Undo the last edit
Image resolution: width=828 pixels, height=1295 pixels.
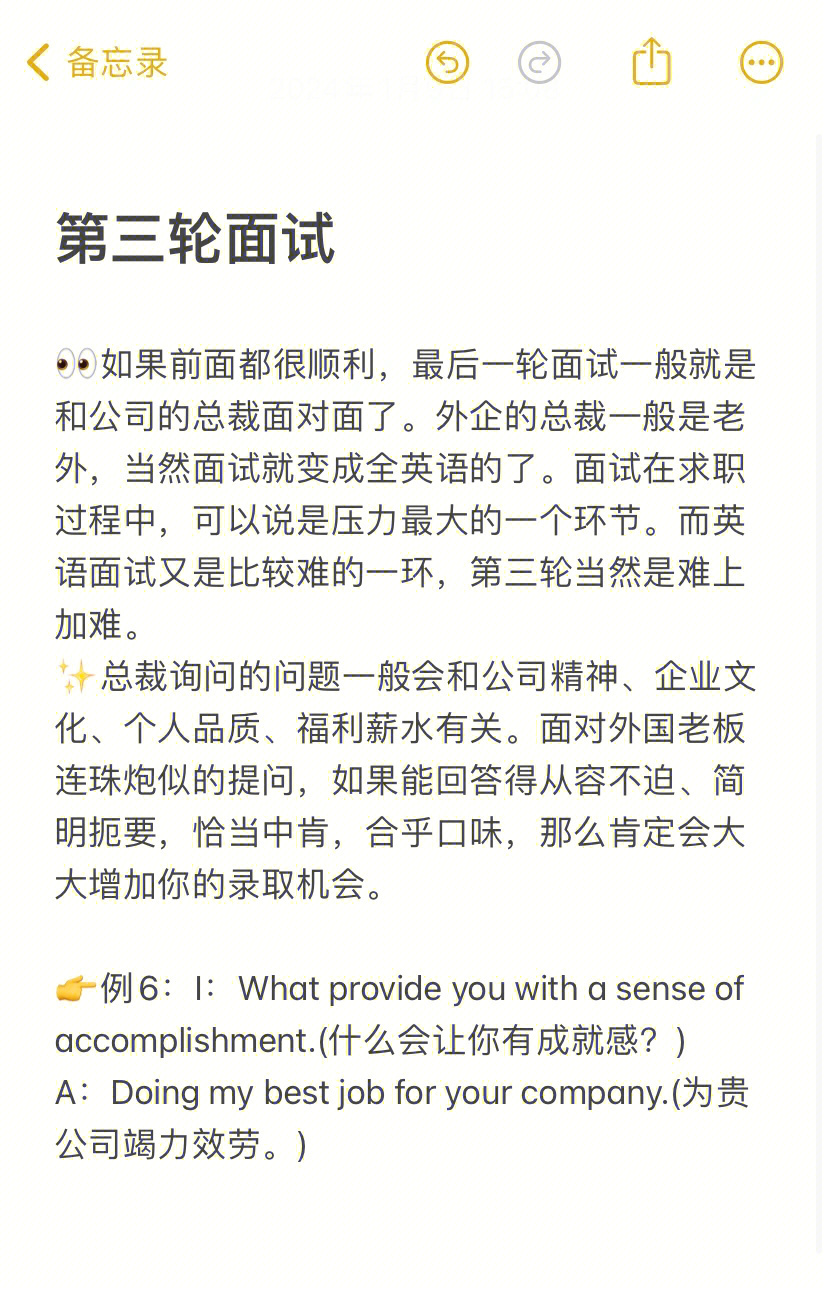pyautogui.click(x=447, y=62)
